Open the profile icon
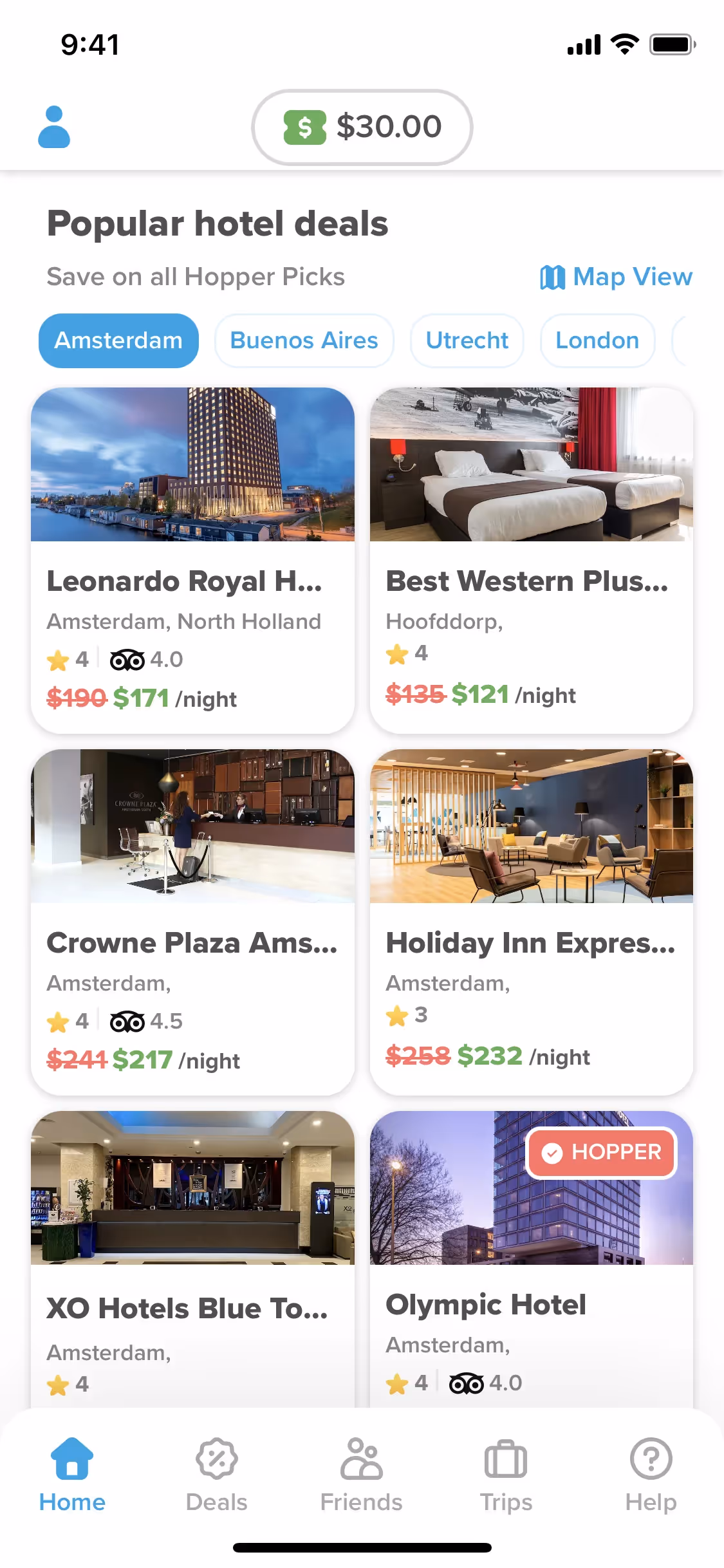724x1568 pixels. click(x=54, y=127)
